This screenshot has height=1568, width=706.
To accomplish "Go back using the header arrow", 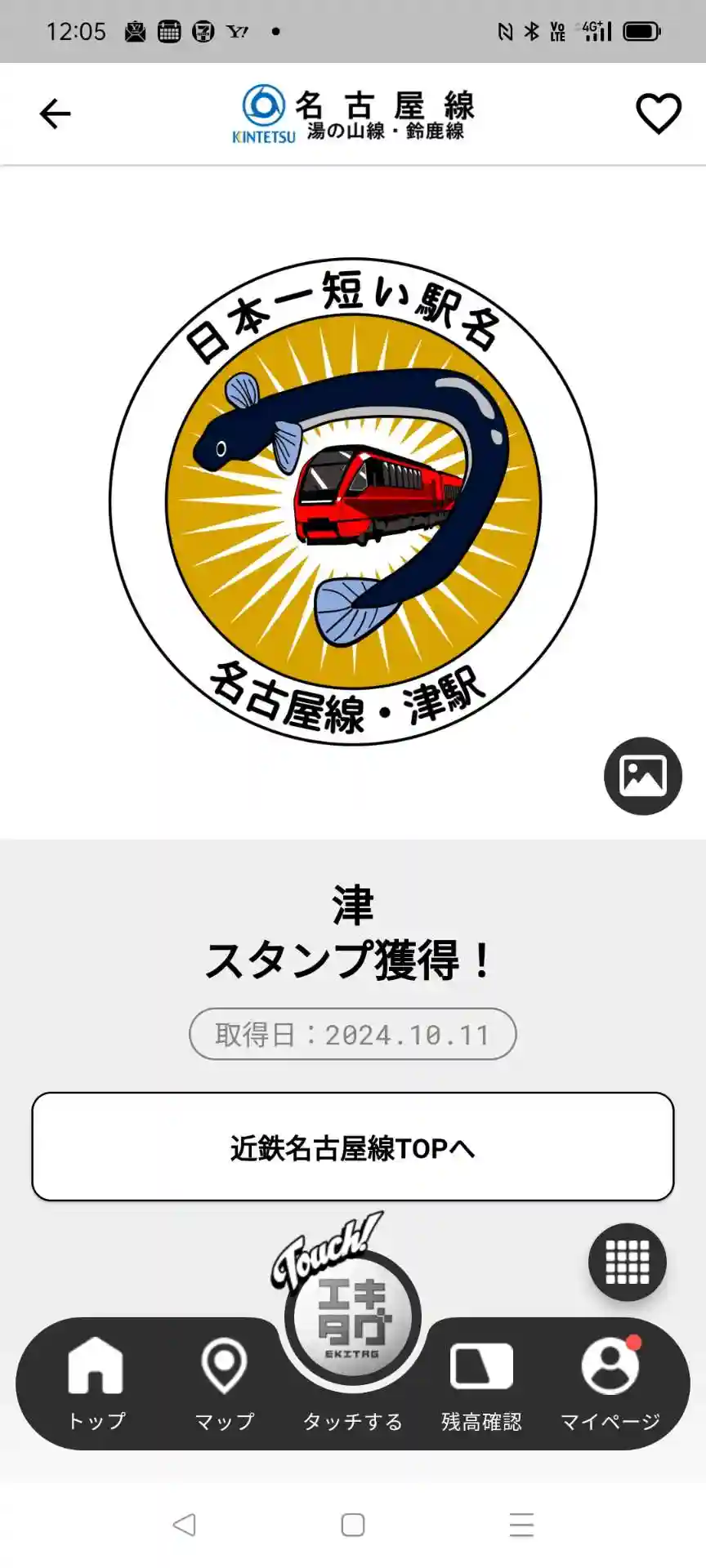I will [55, 114].
